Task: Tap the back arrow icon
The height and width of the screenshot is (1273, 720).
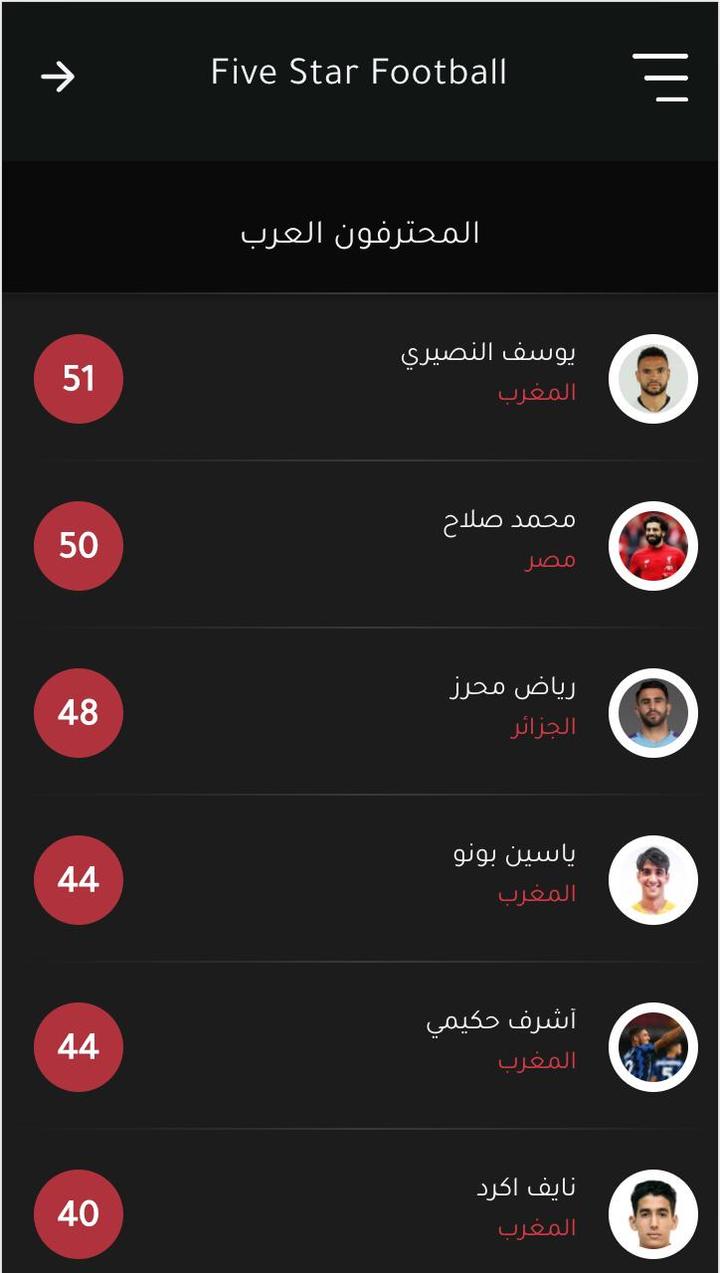Action: pyautogui.click(x=58, y=73)
